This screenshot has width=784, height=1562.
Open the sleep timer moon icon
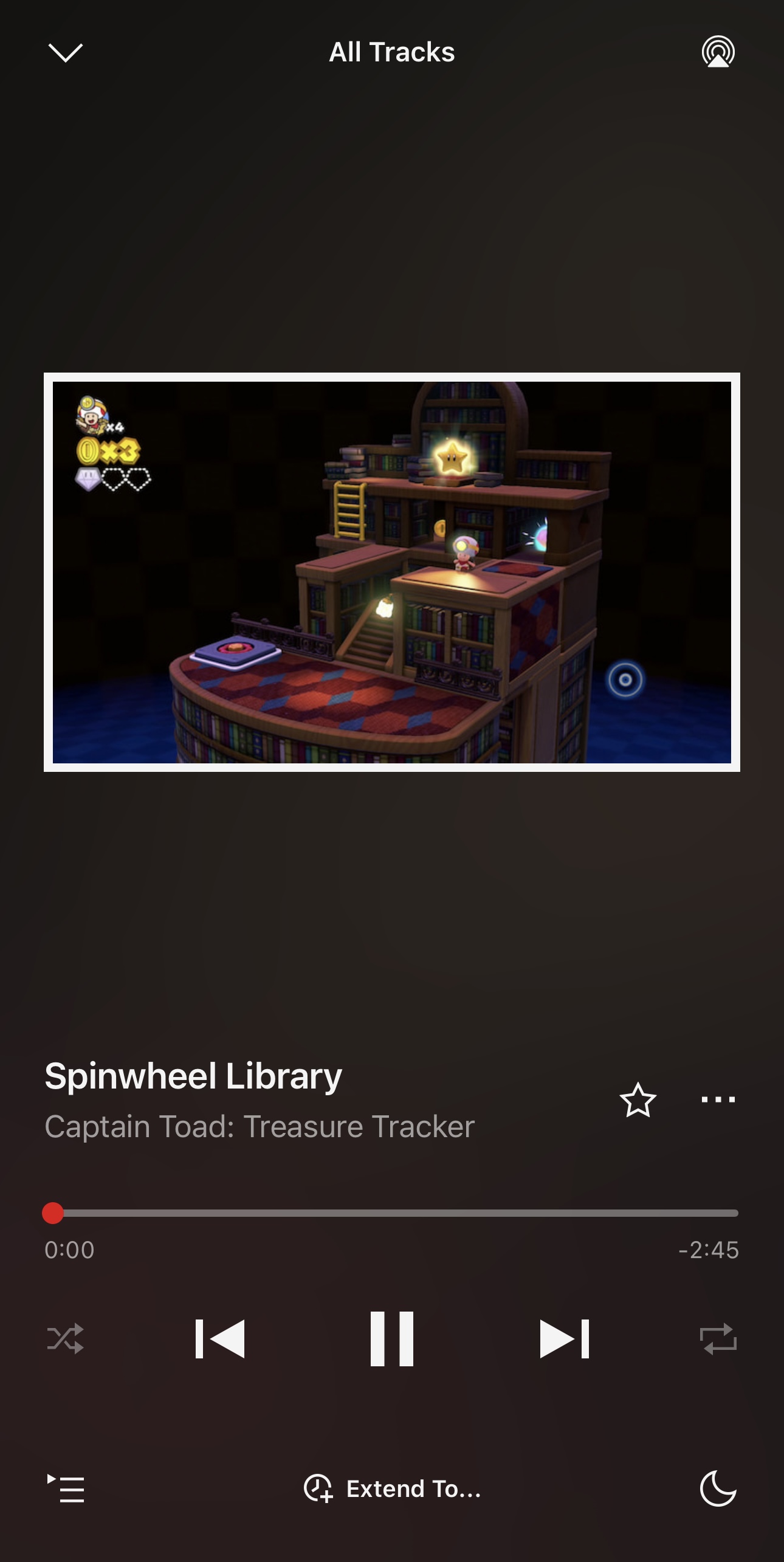tap(718, 1488)
